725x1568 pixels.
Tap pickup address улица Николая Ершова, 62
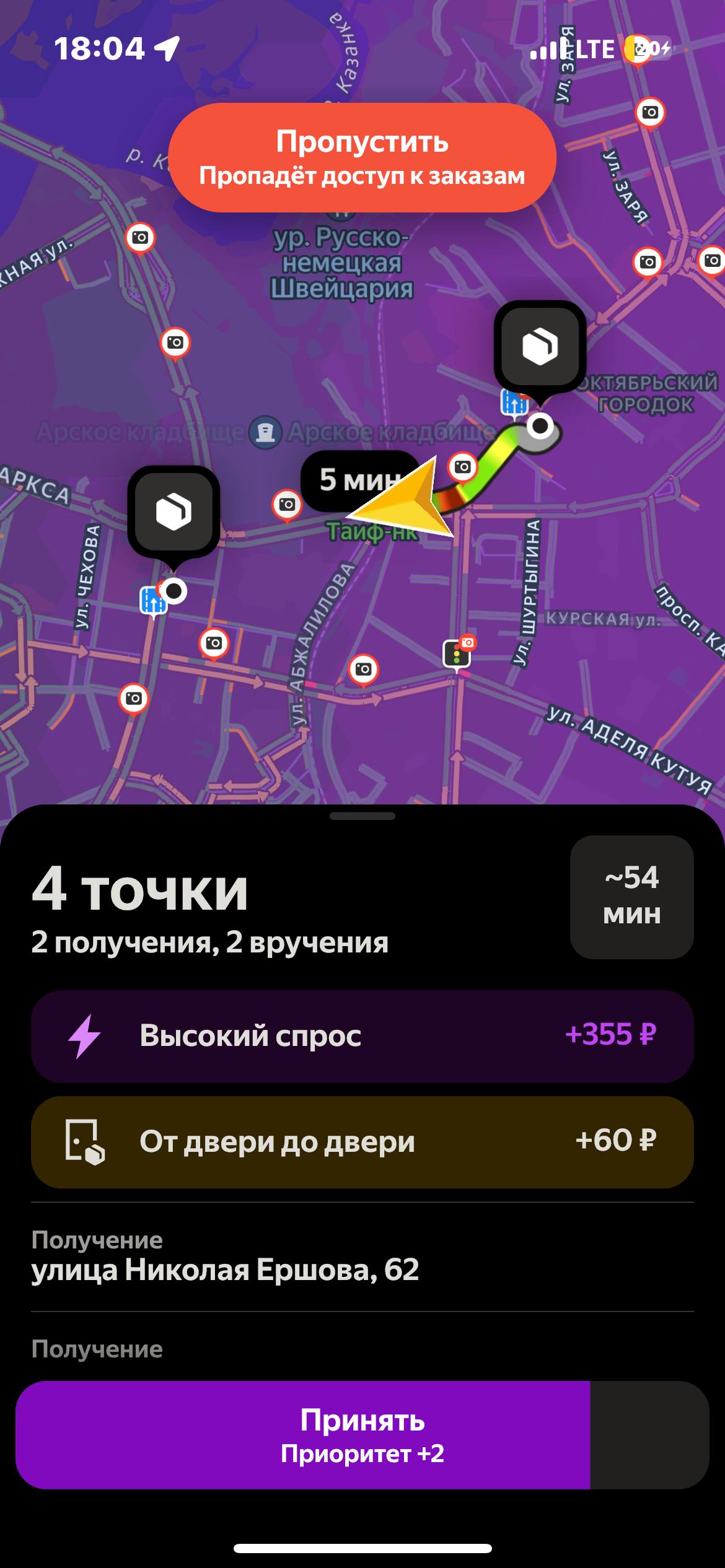[225, 1270]
